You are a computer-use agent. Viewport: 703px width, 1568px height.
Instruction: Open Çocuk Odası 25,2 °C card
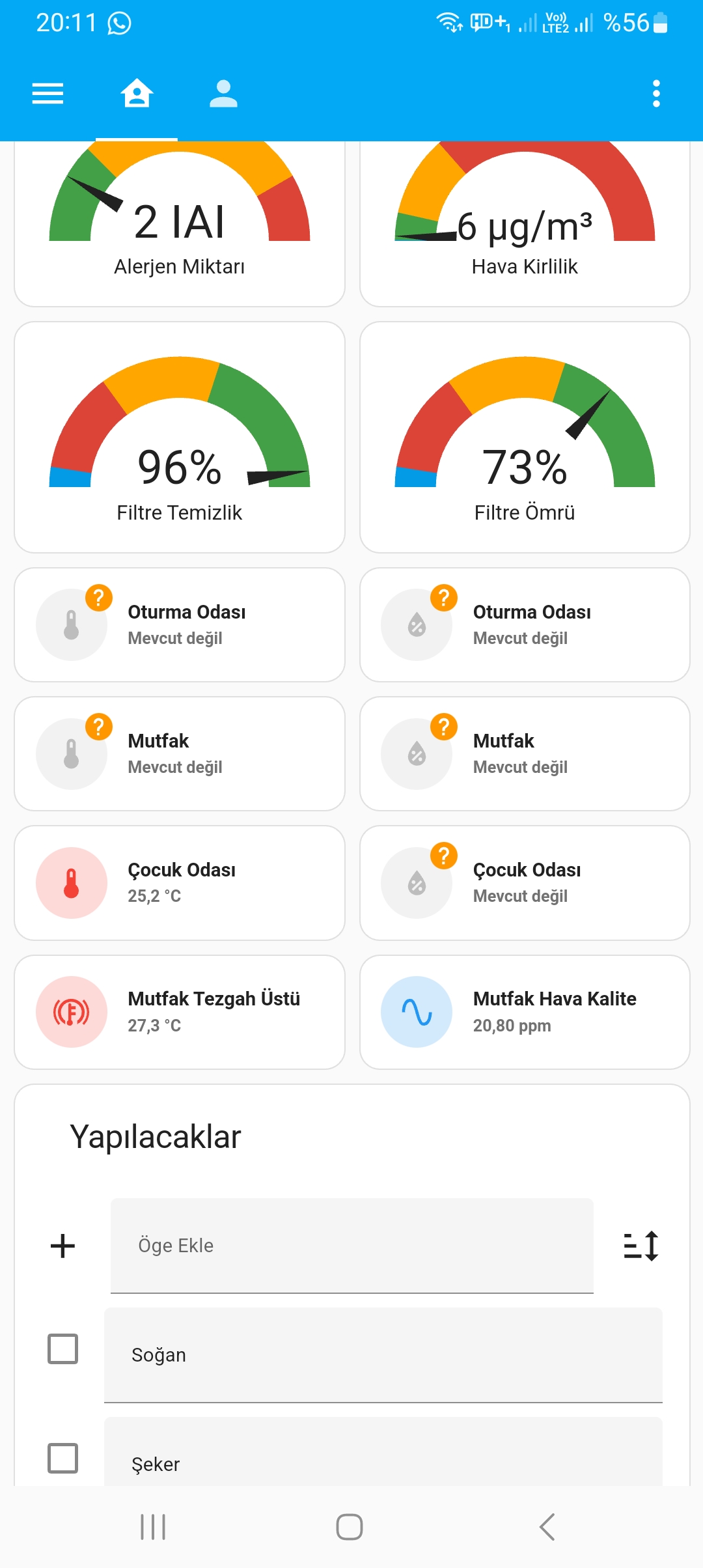(180, 883)
